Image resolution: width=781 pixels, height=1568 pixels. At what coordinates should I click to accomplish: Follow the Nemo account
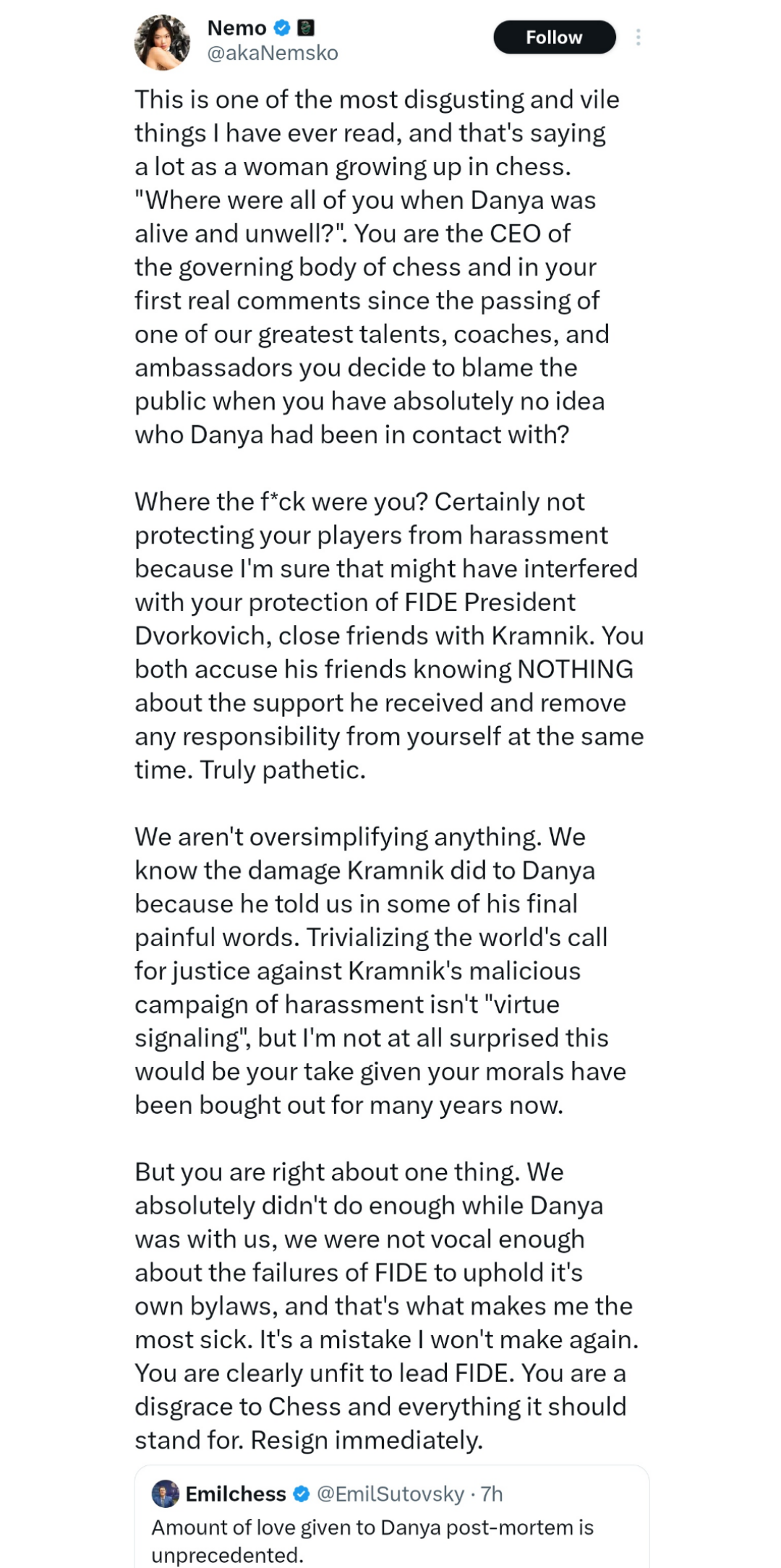click(554, 38)
